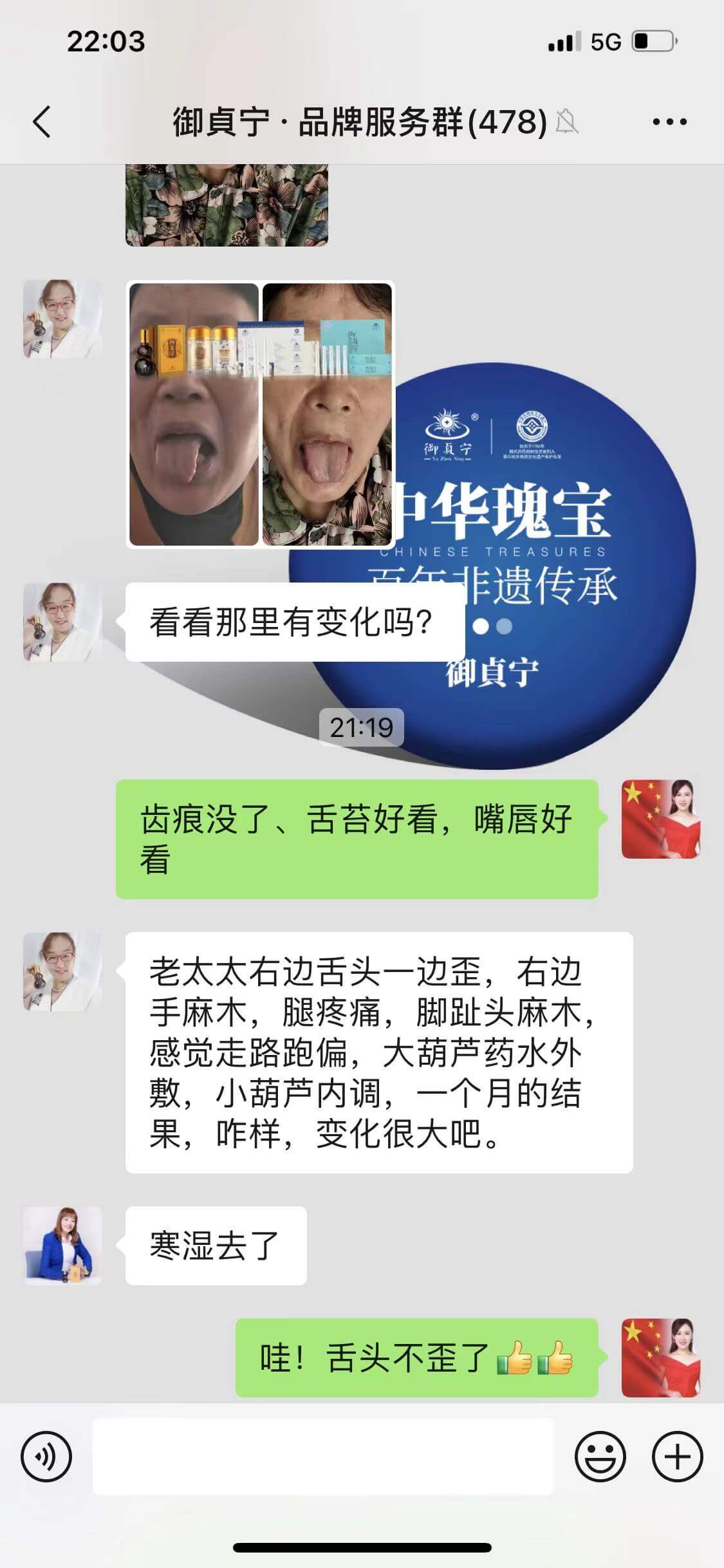The image size is (724, 1568).
Task: View profile of sender asking 看看那里有变化吗
Action: point(62,622)
